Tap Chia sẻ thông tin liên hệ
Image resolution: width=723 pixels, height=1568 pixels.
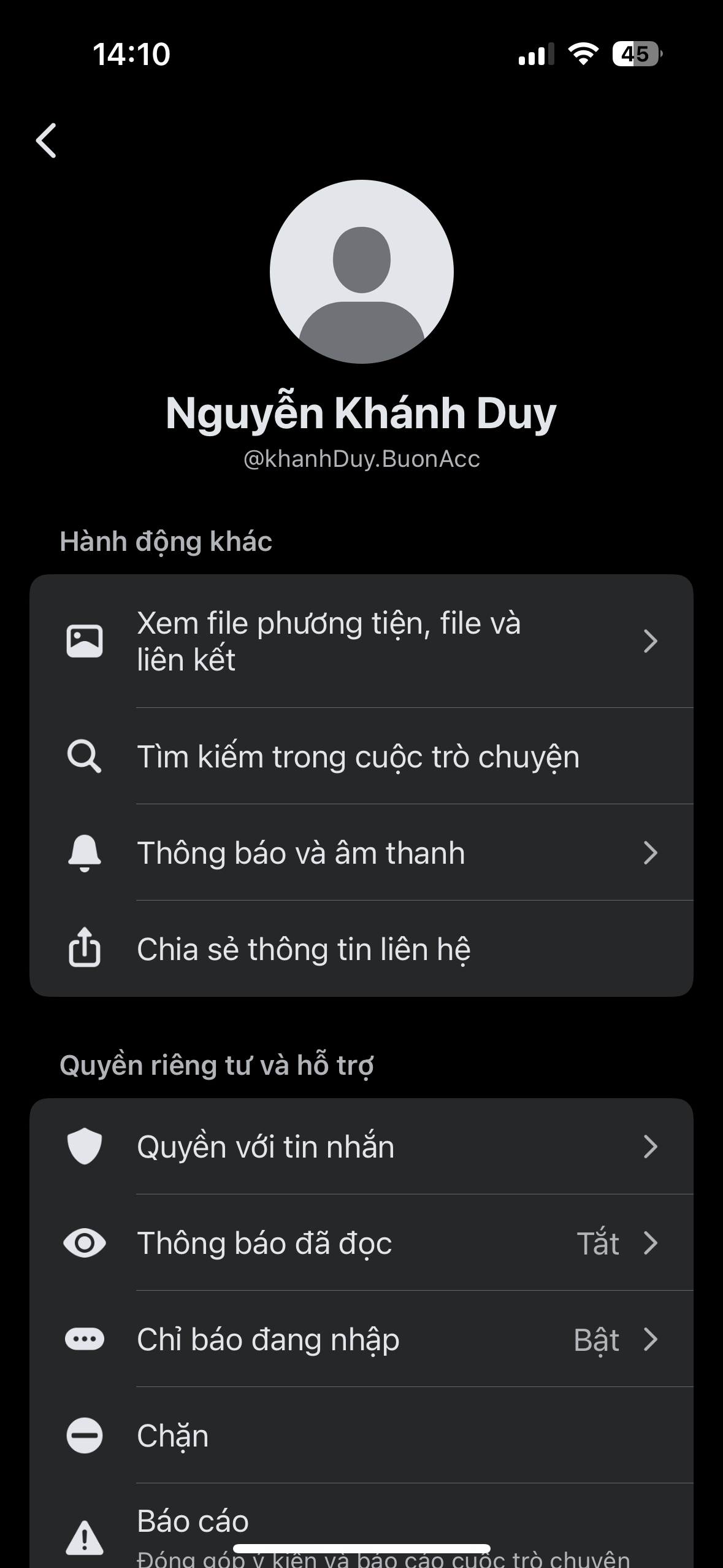[361, 949]
